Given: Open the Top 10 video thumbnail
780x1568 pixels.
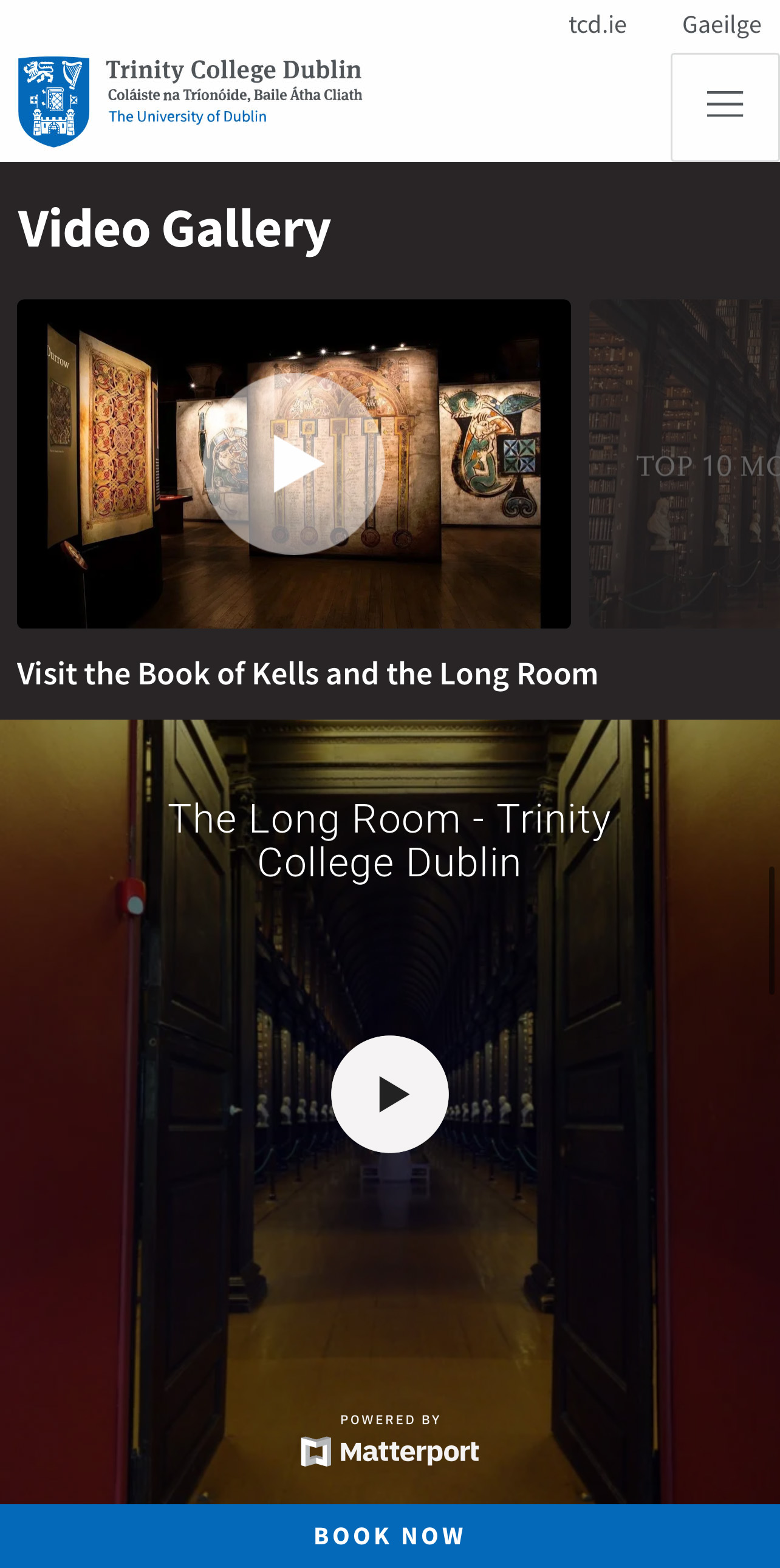Looking at the screenshot, I should pyautogui.click(x=685, y=464).
